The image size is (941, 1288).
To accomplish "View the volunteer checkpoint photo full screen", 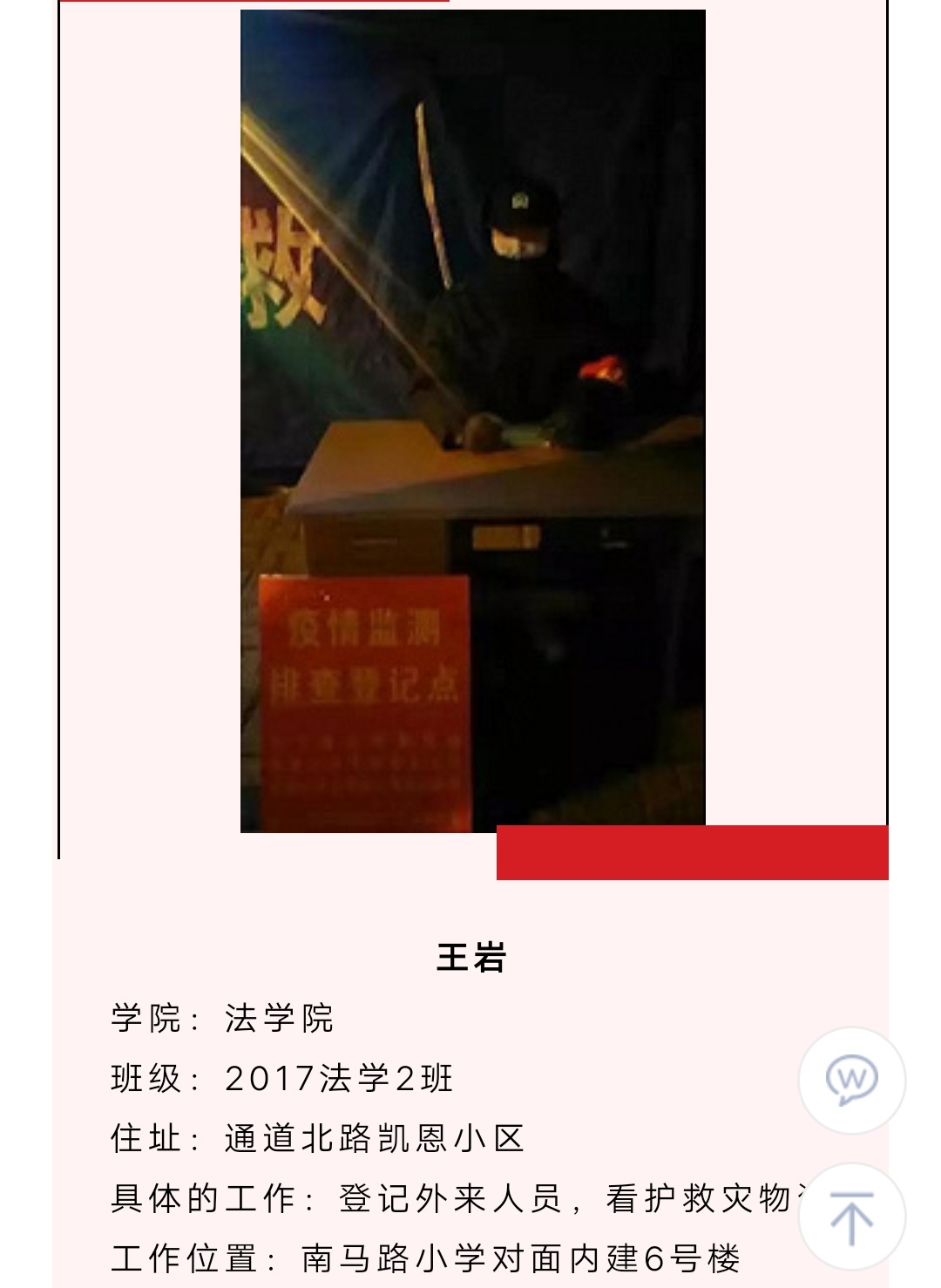I will click(472, 420).
